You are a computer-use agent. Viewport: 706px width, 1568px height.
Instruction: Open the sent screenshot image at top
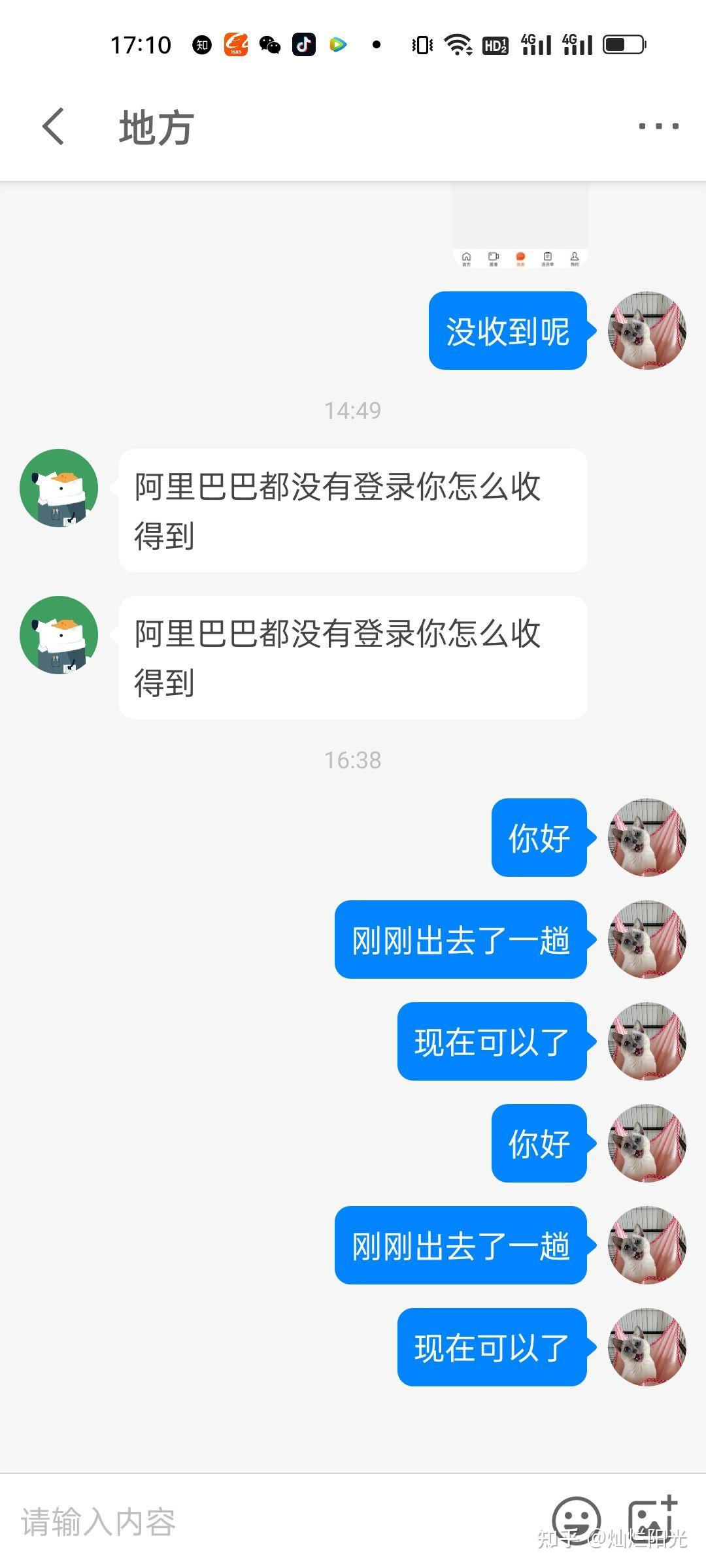tap(520, 225)
